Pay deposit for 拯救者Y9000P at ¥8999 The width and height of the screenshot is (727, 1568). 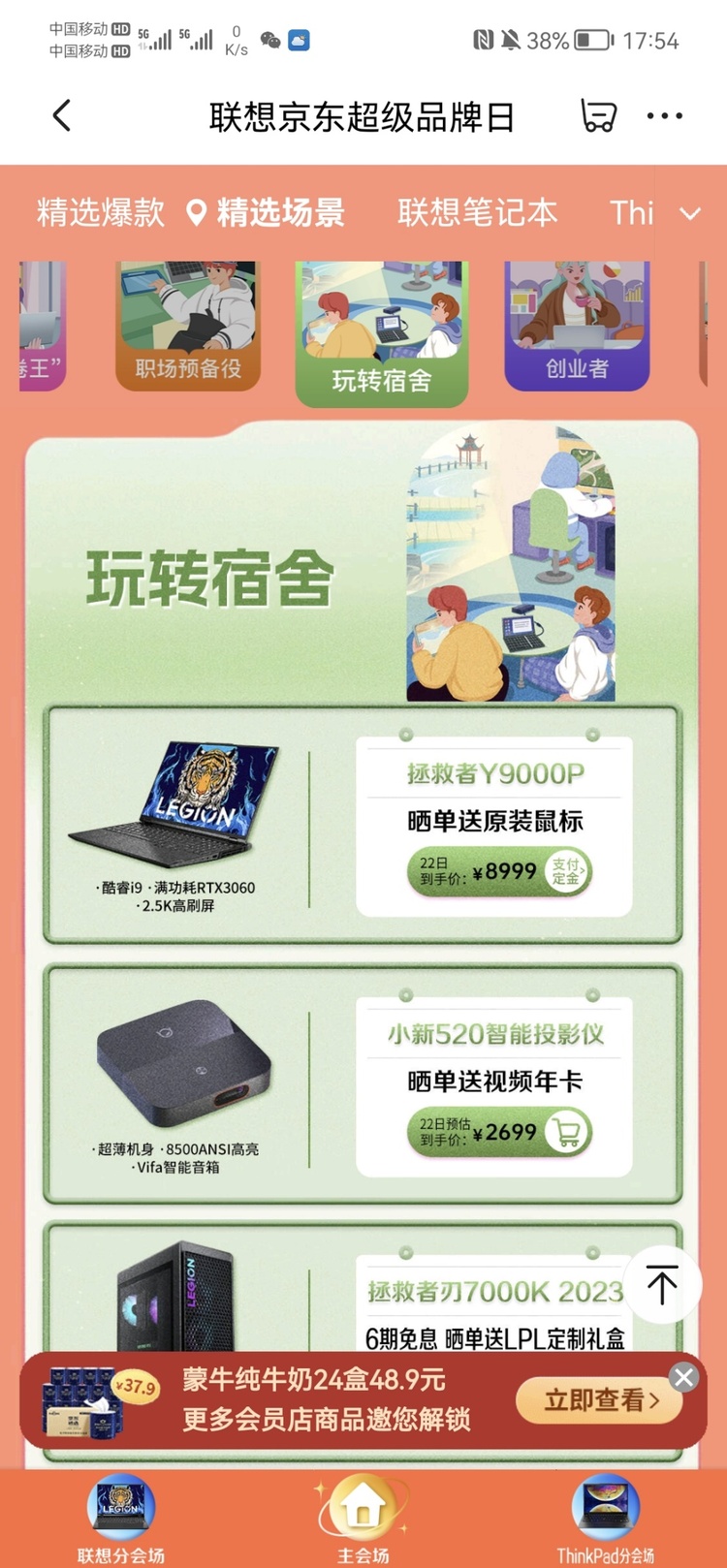pos(565,871)
